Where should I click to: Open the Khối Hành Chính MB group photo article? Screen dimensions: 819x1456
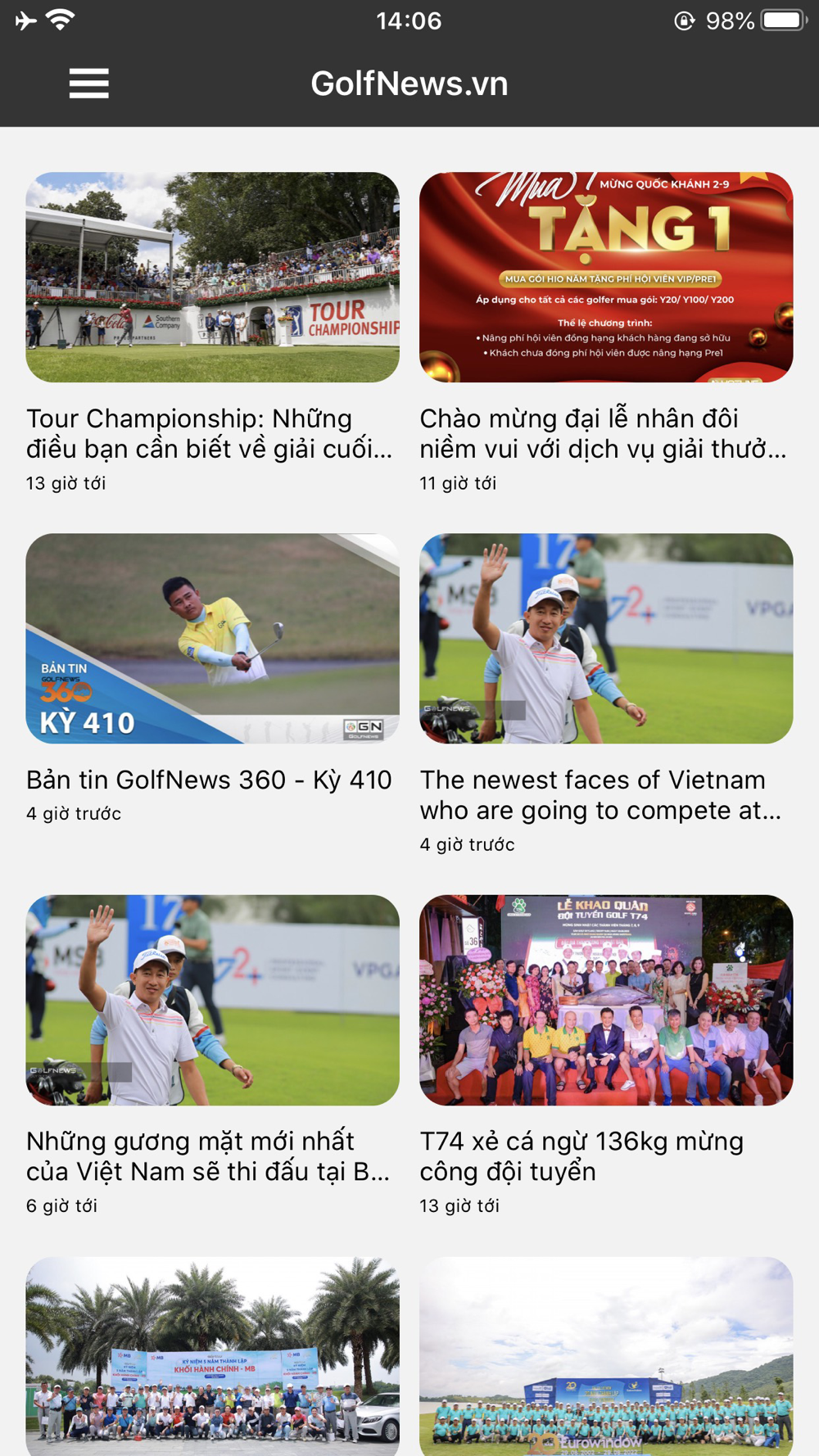point(212,1356)
